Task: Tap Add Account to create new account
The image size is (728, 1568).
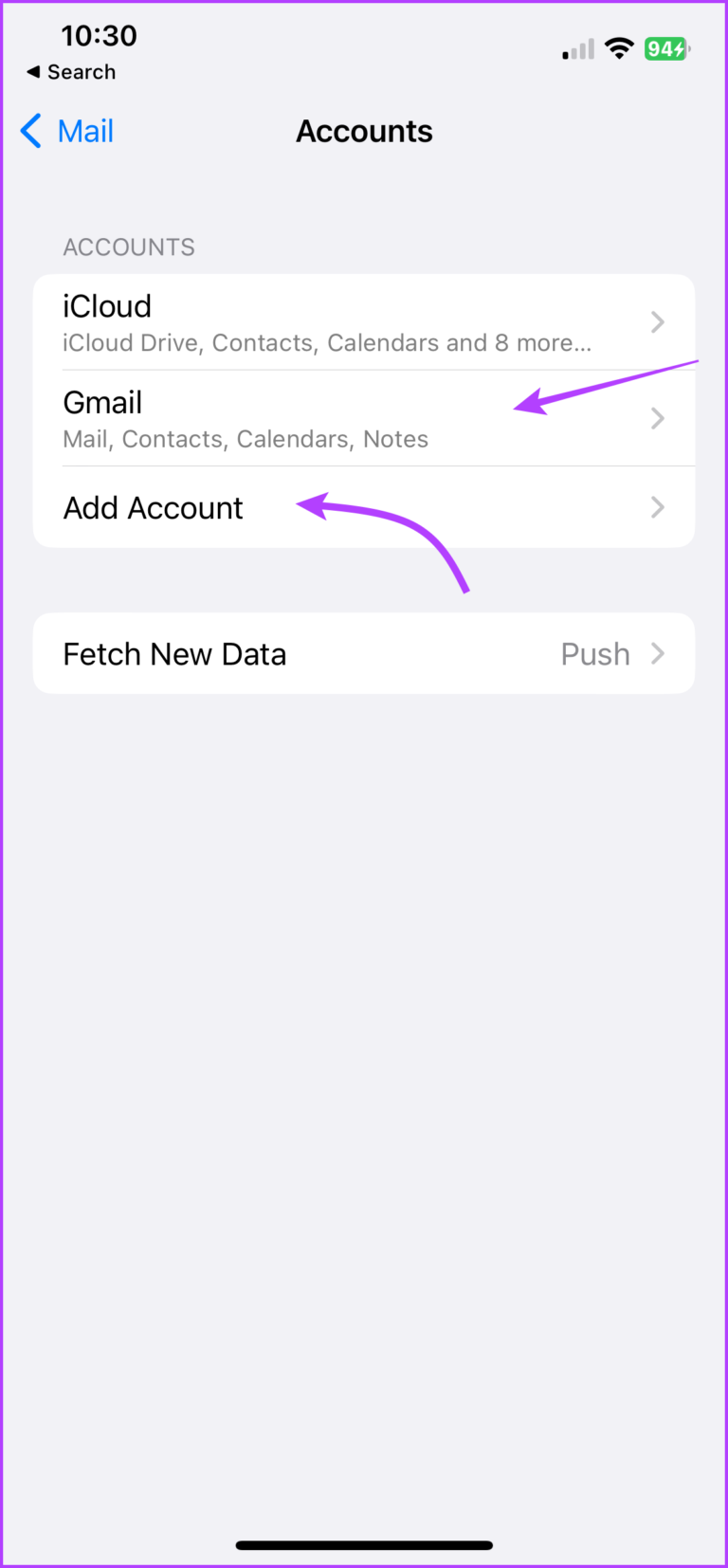Action: (x=153, y=507)
